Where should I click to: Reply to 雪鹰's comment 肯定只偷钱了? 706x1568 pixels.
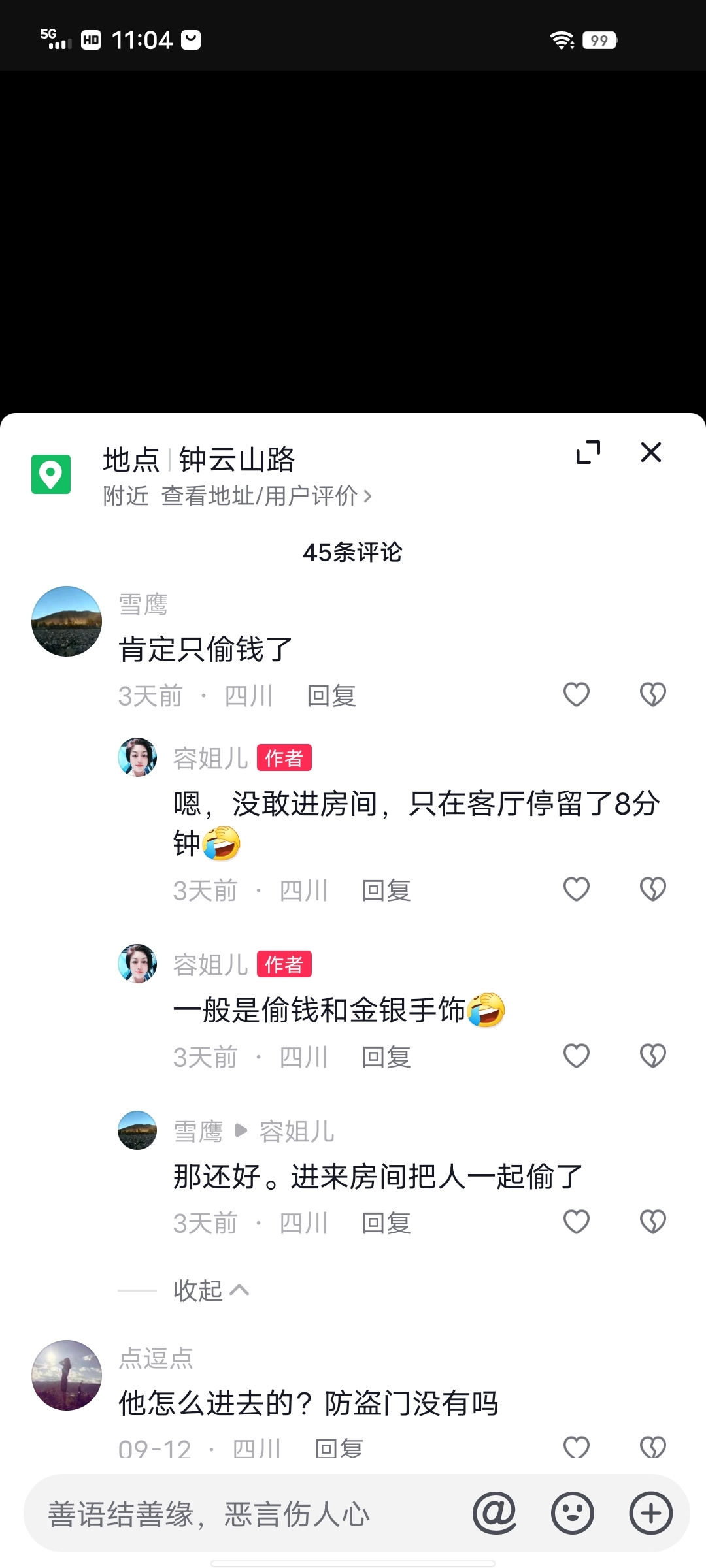(331, 696)
